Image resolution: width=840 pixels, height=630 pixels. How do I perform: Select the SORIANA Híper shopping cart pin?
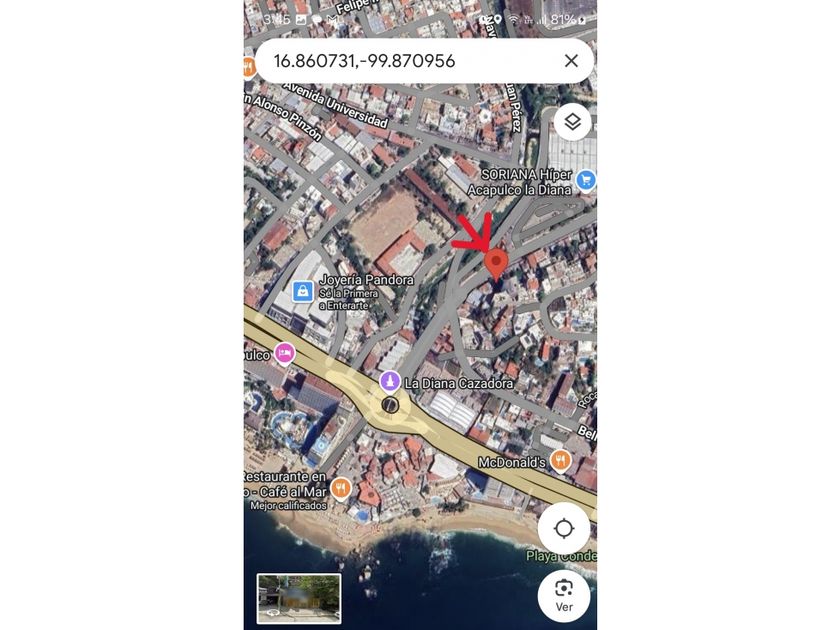[x=586, y=181]
